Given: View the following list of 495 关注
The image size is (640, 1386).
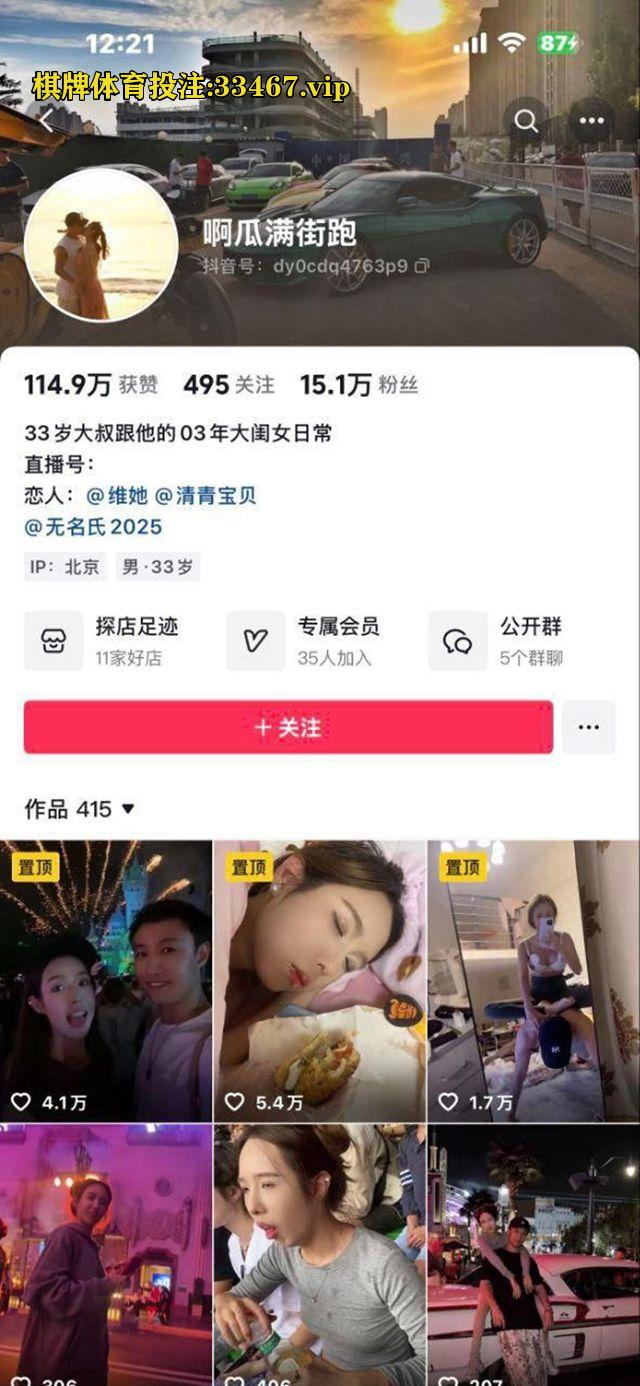Looking at the screenshot, I should click(x=228, y=385).
